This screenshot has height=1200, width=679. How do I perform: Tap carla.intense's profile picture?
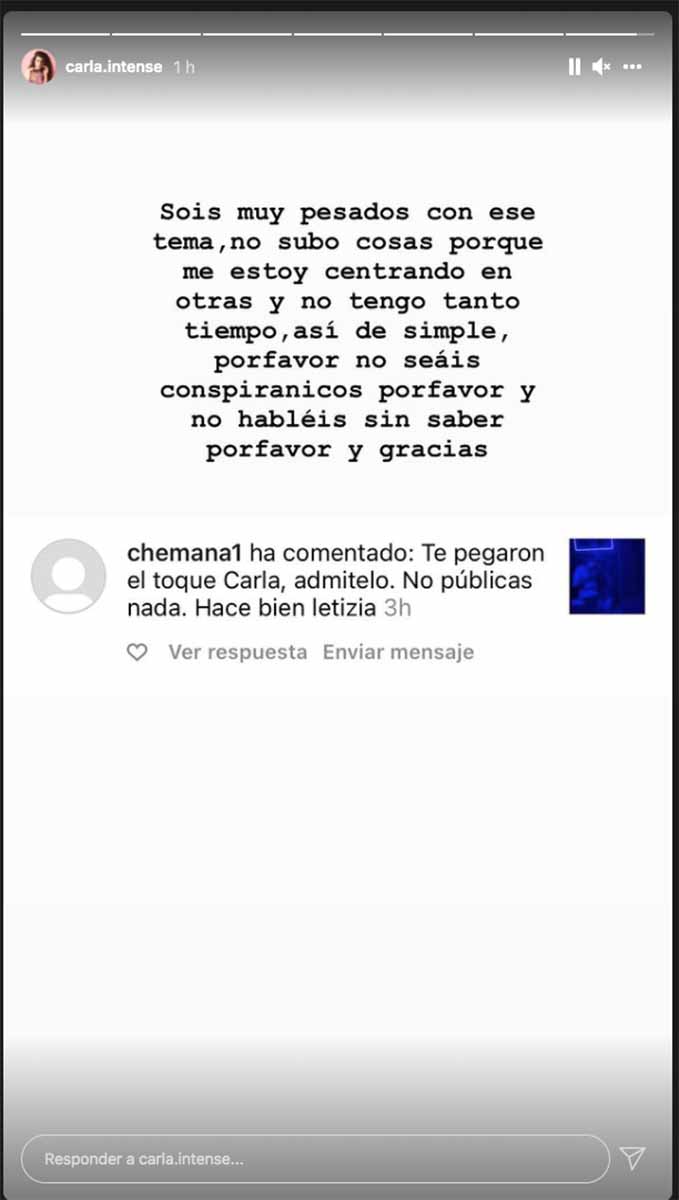(x=38, y=67)
